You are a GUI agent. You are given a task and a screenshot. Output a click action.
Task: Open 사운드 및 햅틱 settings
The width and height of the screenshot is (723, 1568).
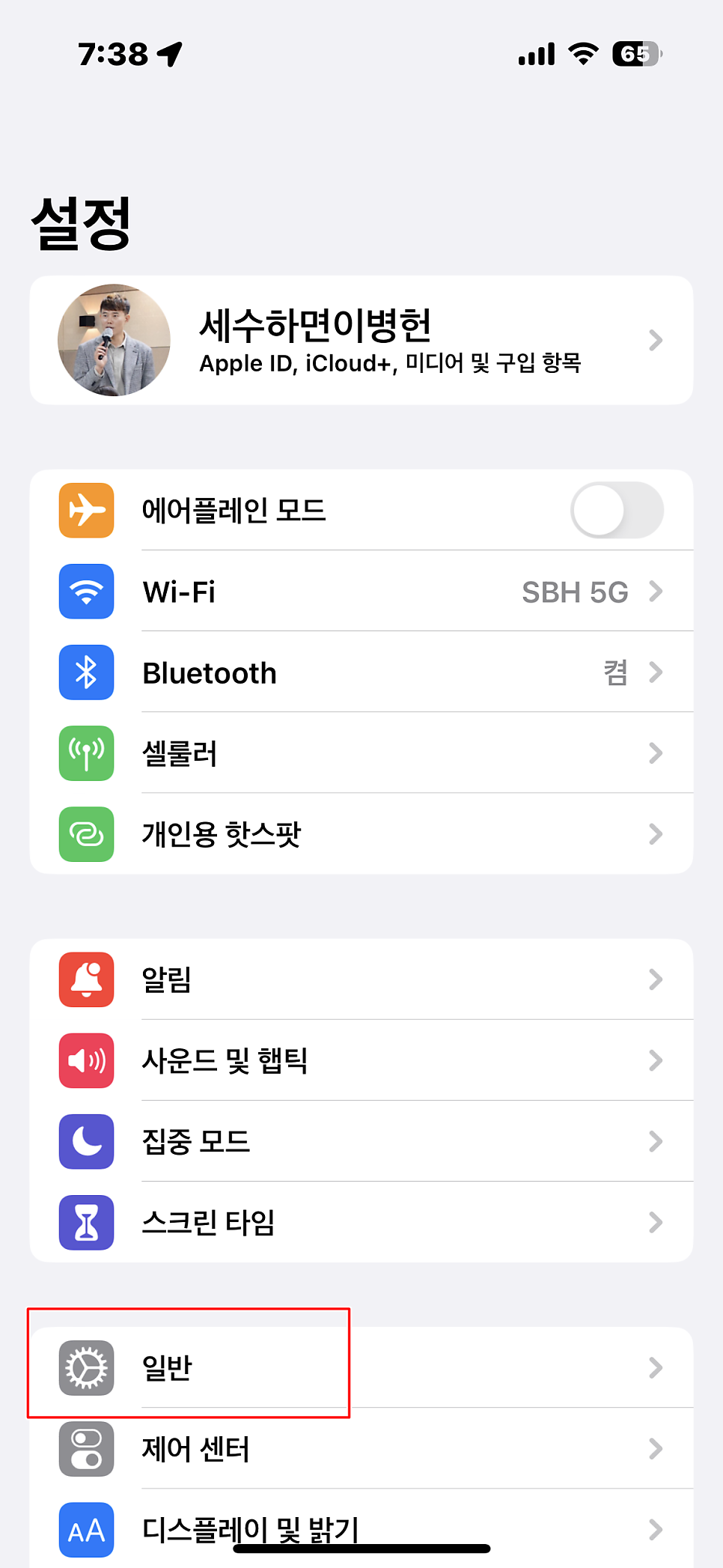pos(361,1060)
